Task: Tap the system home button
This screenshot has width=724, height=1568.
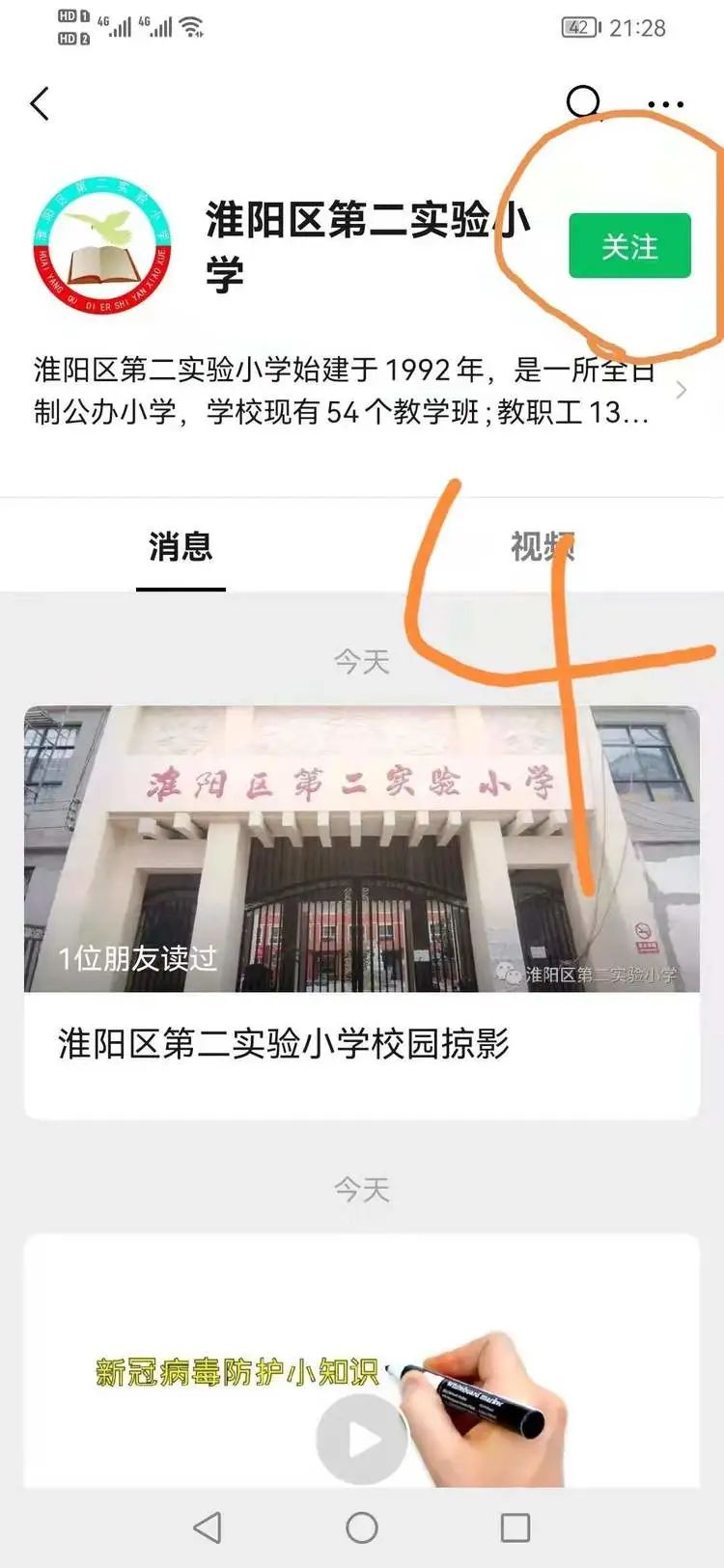Action: coord(362,1527)
